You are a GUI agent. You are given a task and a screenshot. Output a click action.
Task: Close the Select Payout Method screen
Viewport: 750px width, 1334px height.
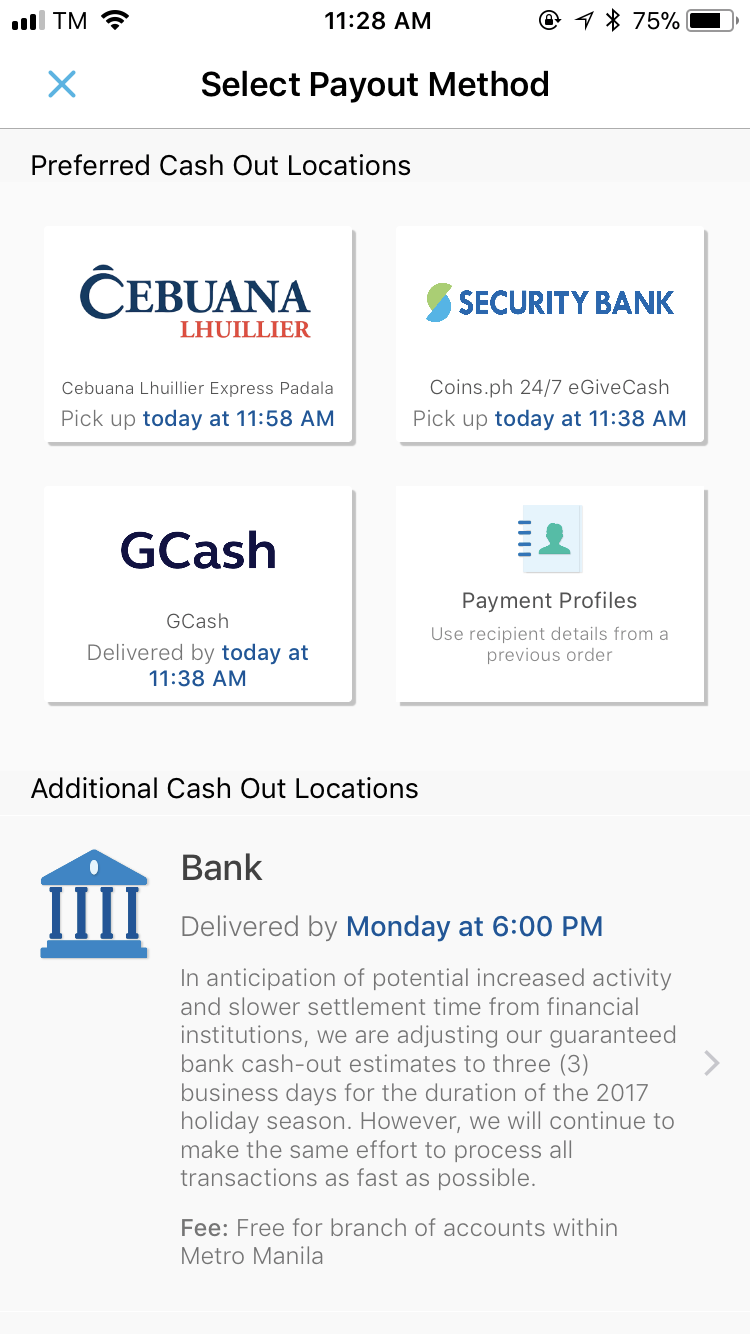tap(62, 84)
